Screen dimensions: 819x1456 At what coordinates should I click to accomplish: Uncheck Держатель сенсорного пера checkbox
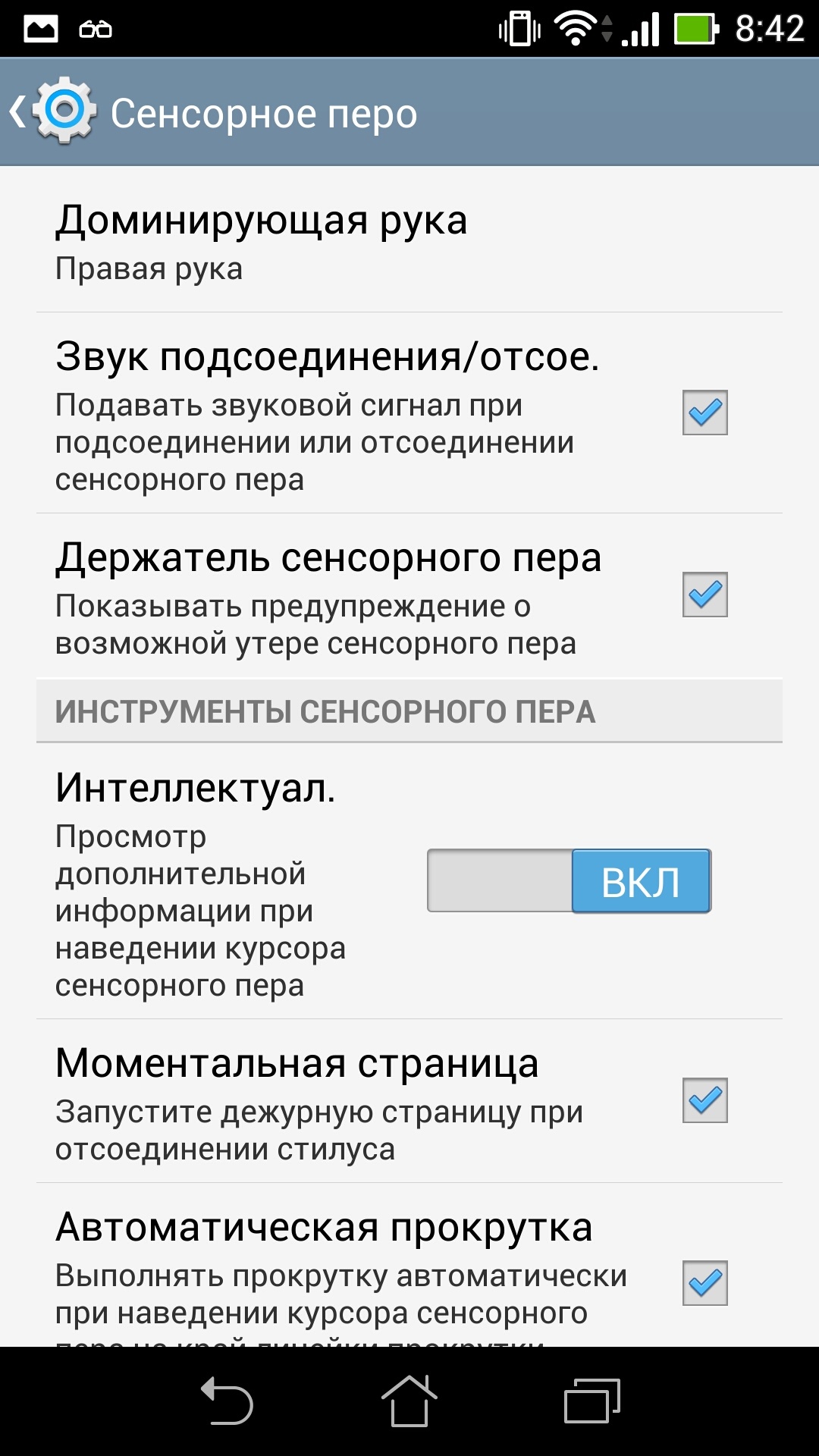pyautogui.click(x=704, y=595)
